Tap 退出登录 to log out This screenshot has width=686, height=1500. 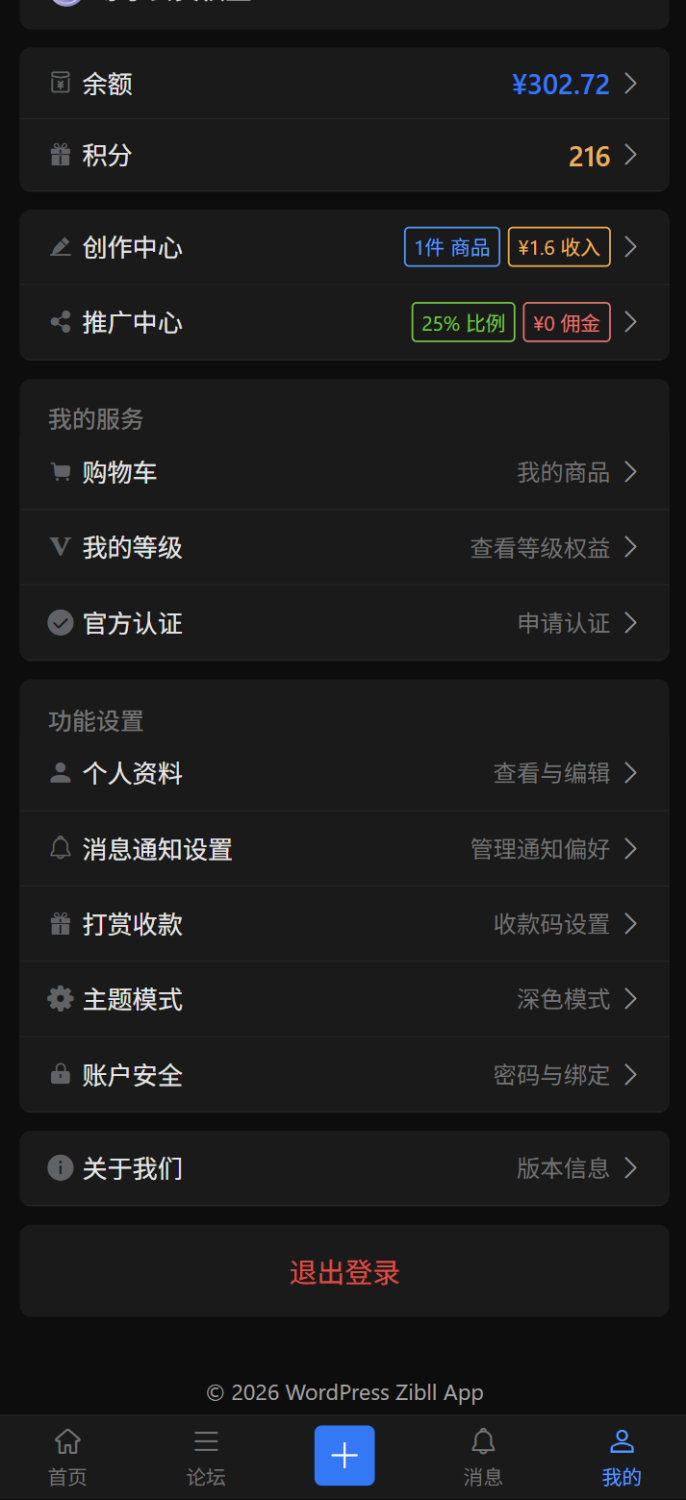[344, 1272]
